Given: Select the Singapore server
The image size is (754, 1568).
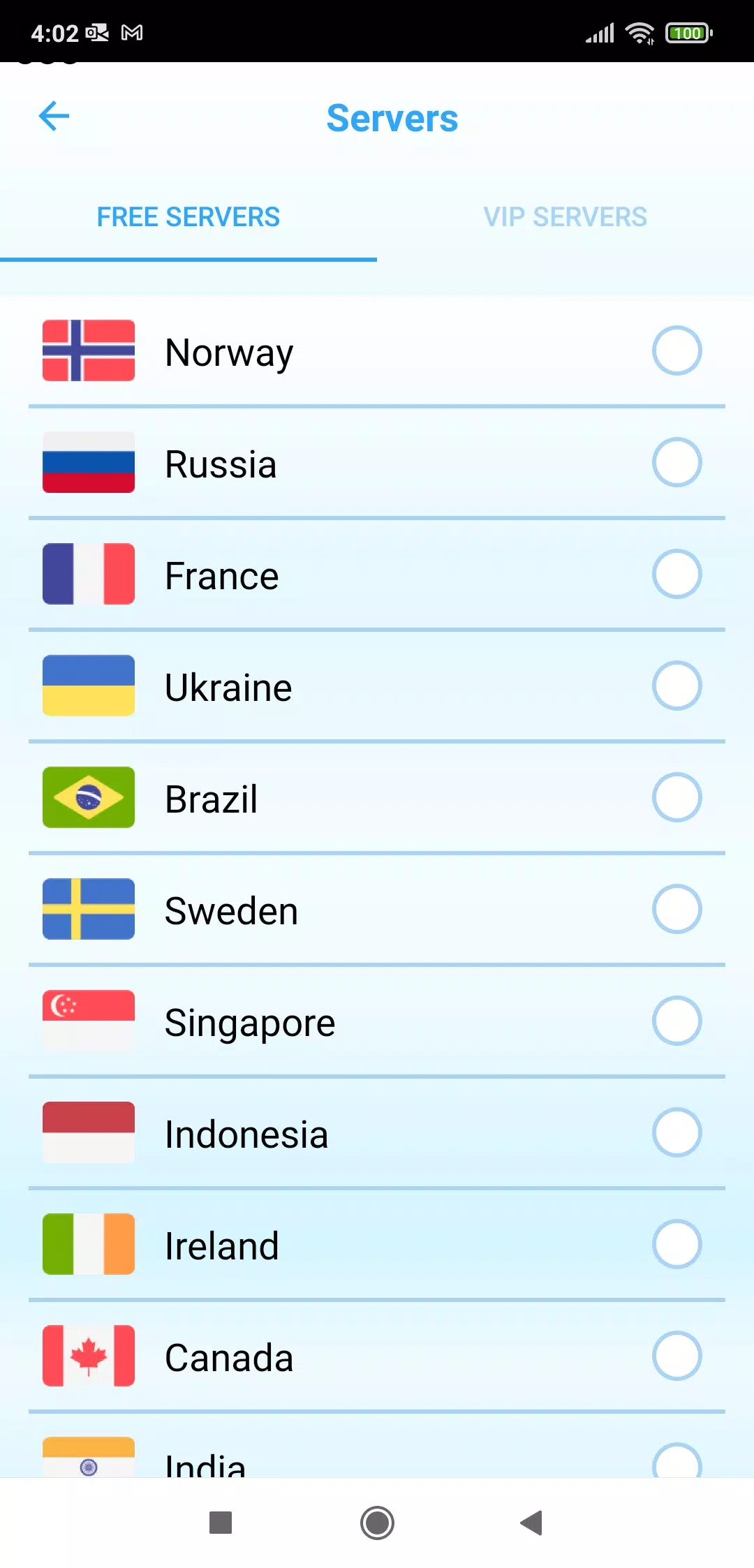Looking at the screenshot, I should 377,1021.
